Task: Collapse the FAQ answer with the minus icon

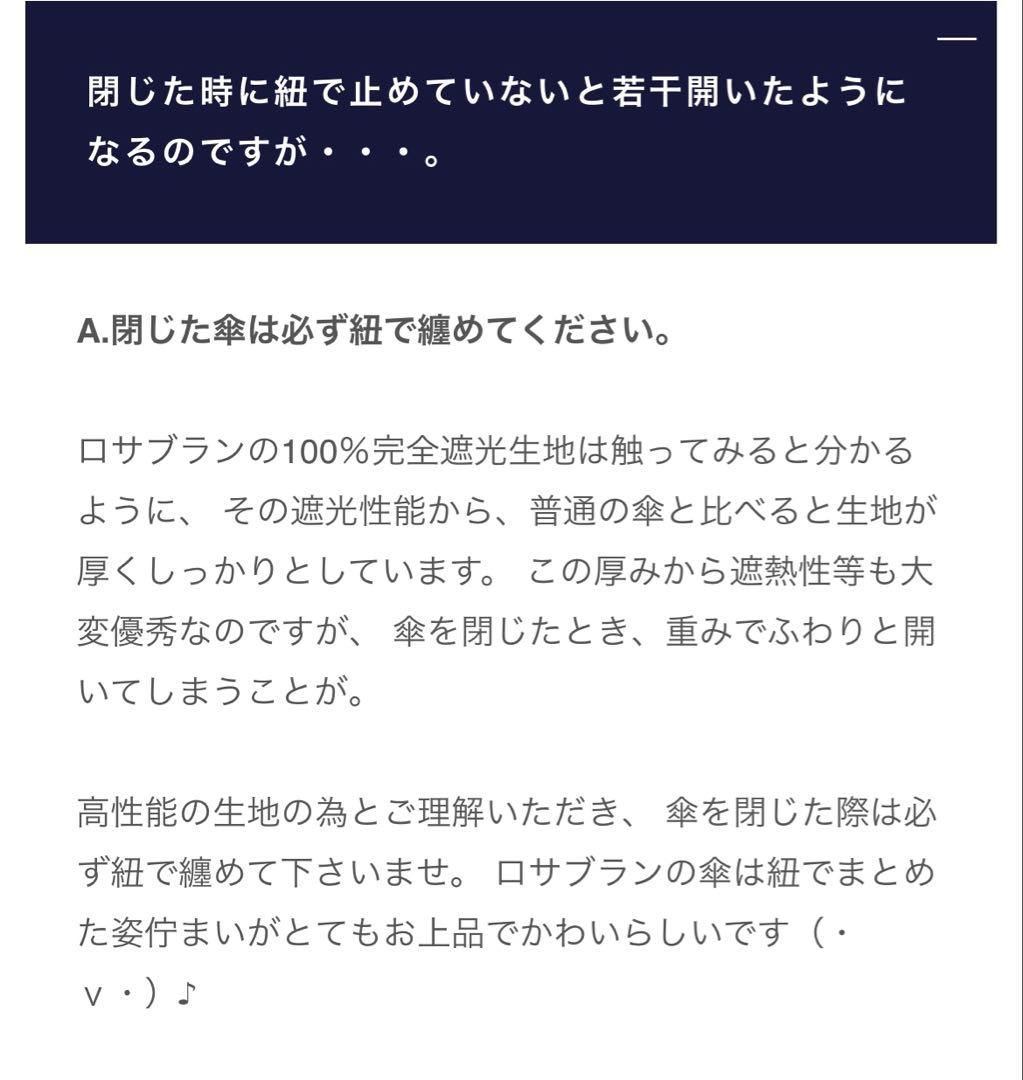Action: (x=956, y=39)
